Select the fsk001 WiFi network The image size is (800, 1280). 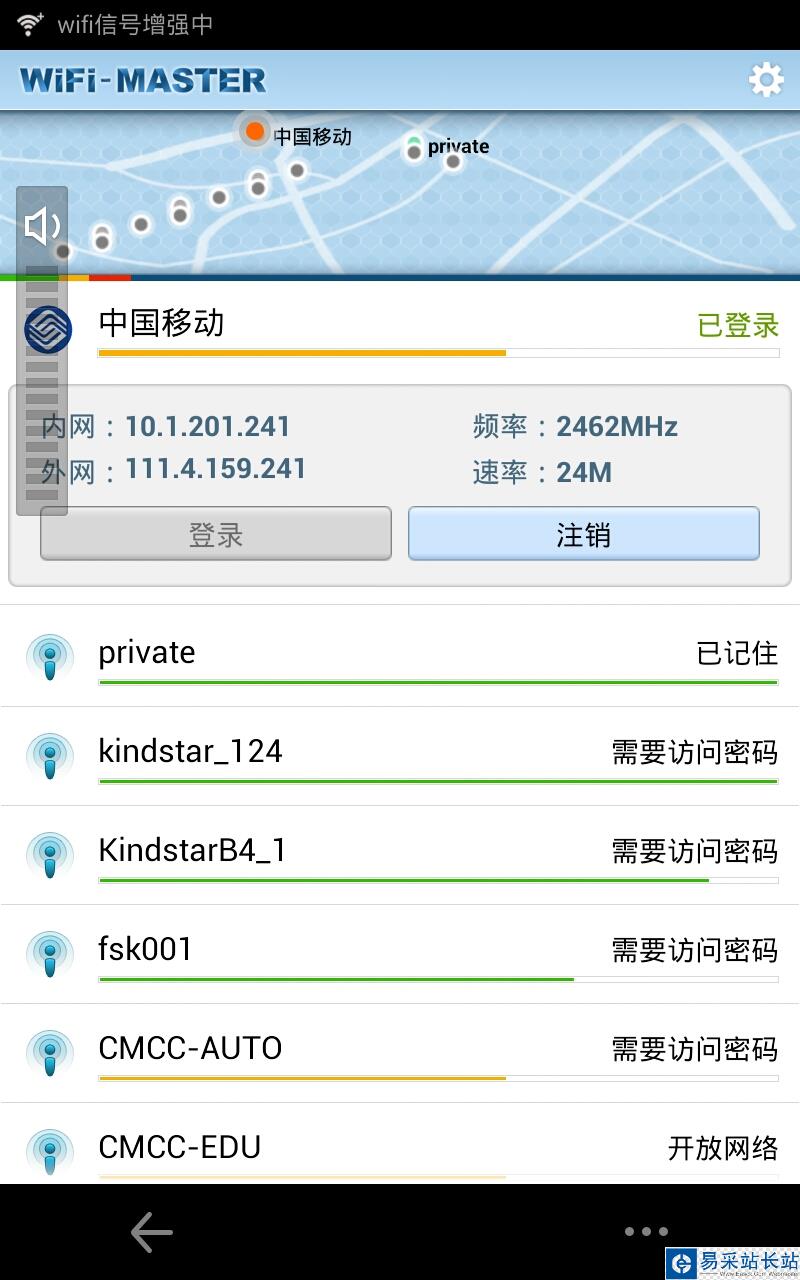pyautogui.click(x=400, y=952)
